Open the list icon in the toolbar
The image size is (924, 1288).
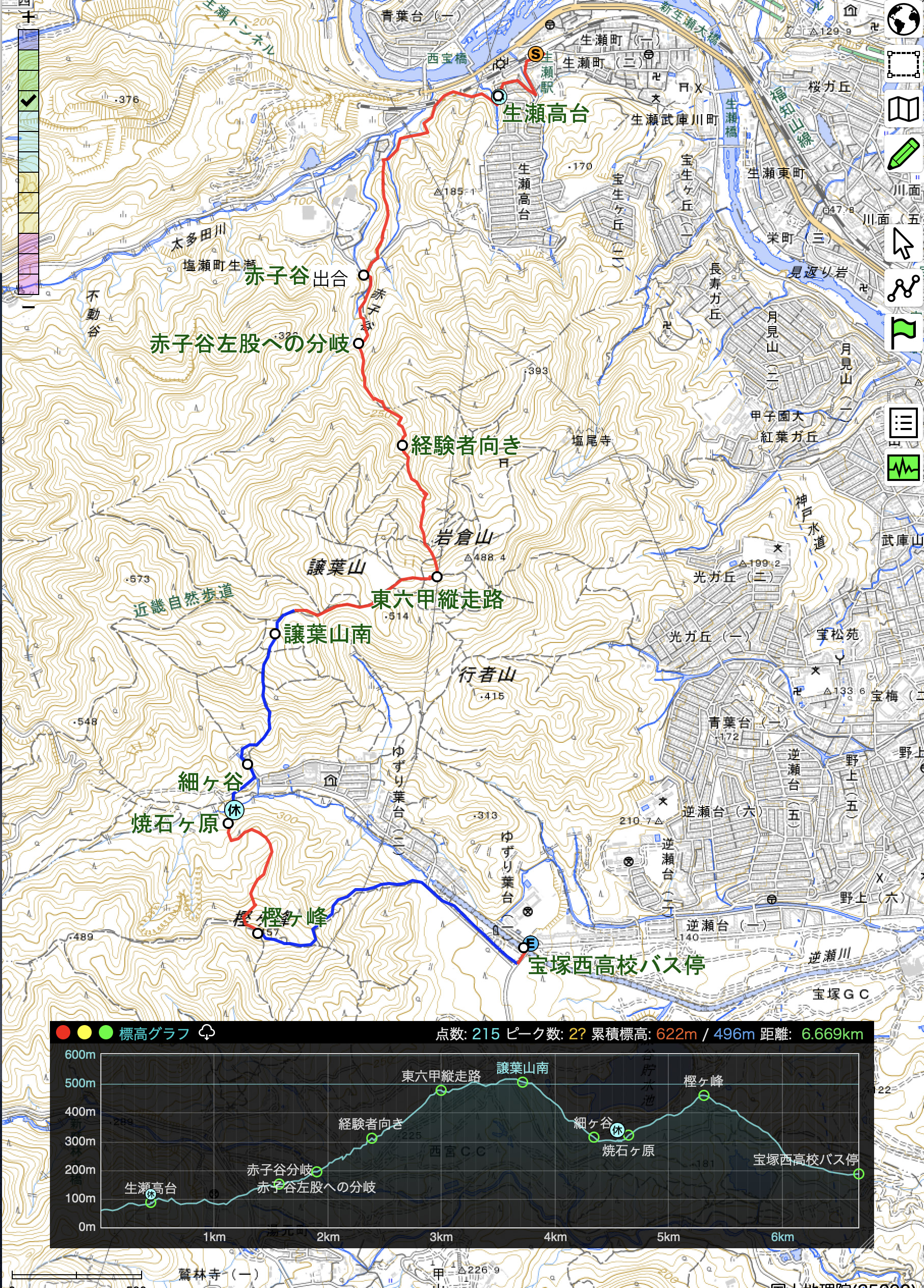[x=903, y=423]
